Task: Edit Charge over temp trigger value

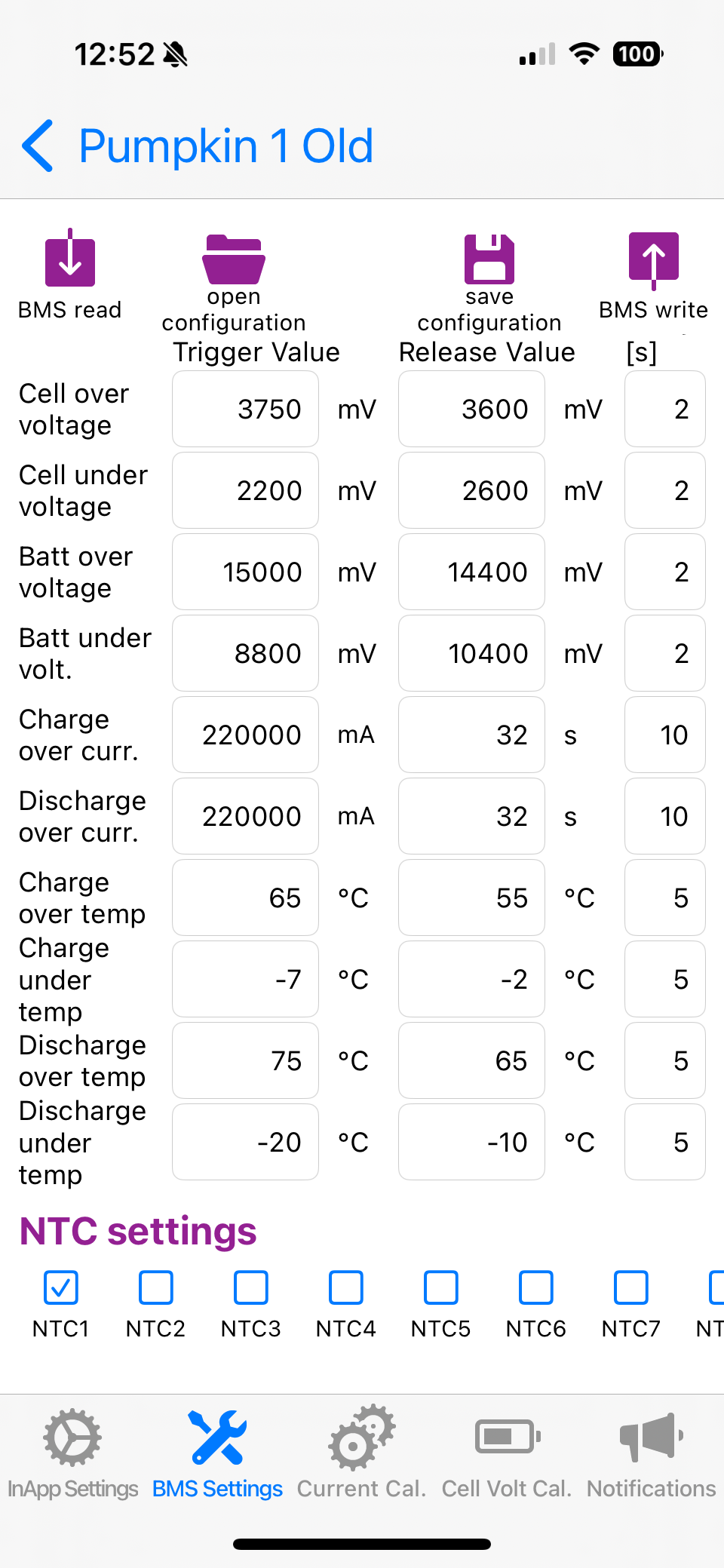Action: click(246, 898)
